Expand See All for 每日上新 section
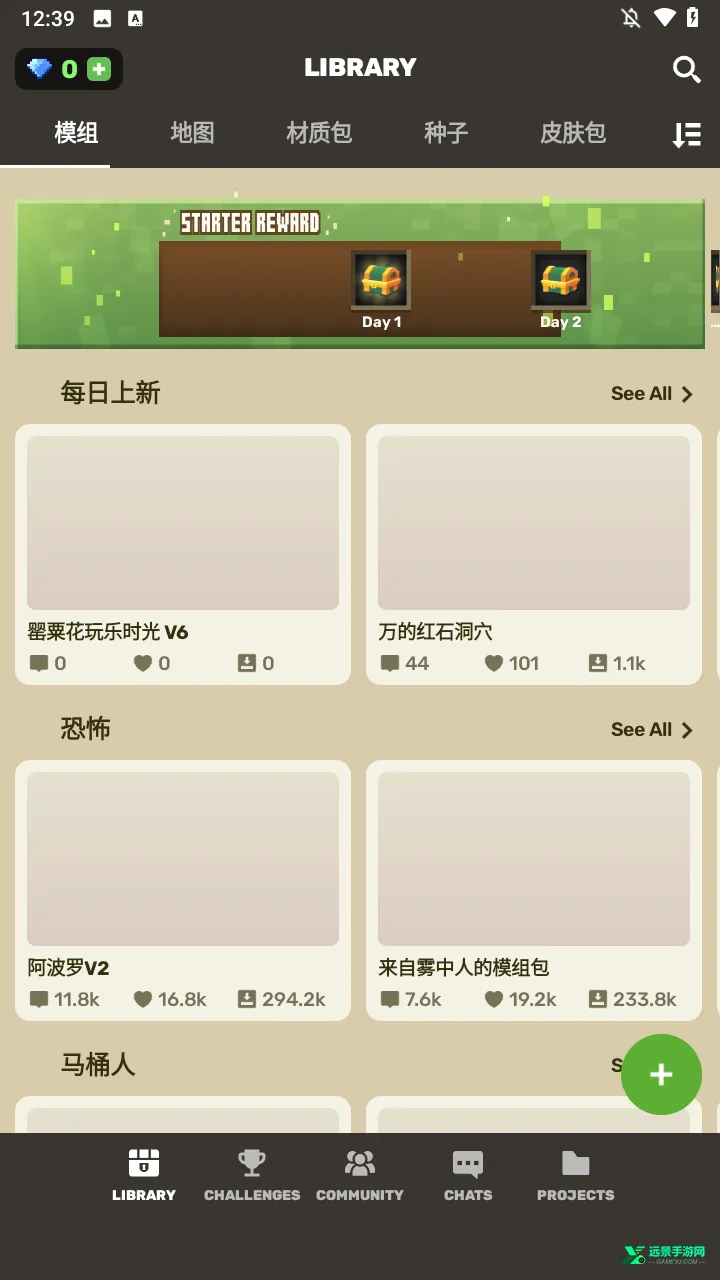 (651, 393)
